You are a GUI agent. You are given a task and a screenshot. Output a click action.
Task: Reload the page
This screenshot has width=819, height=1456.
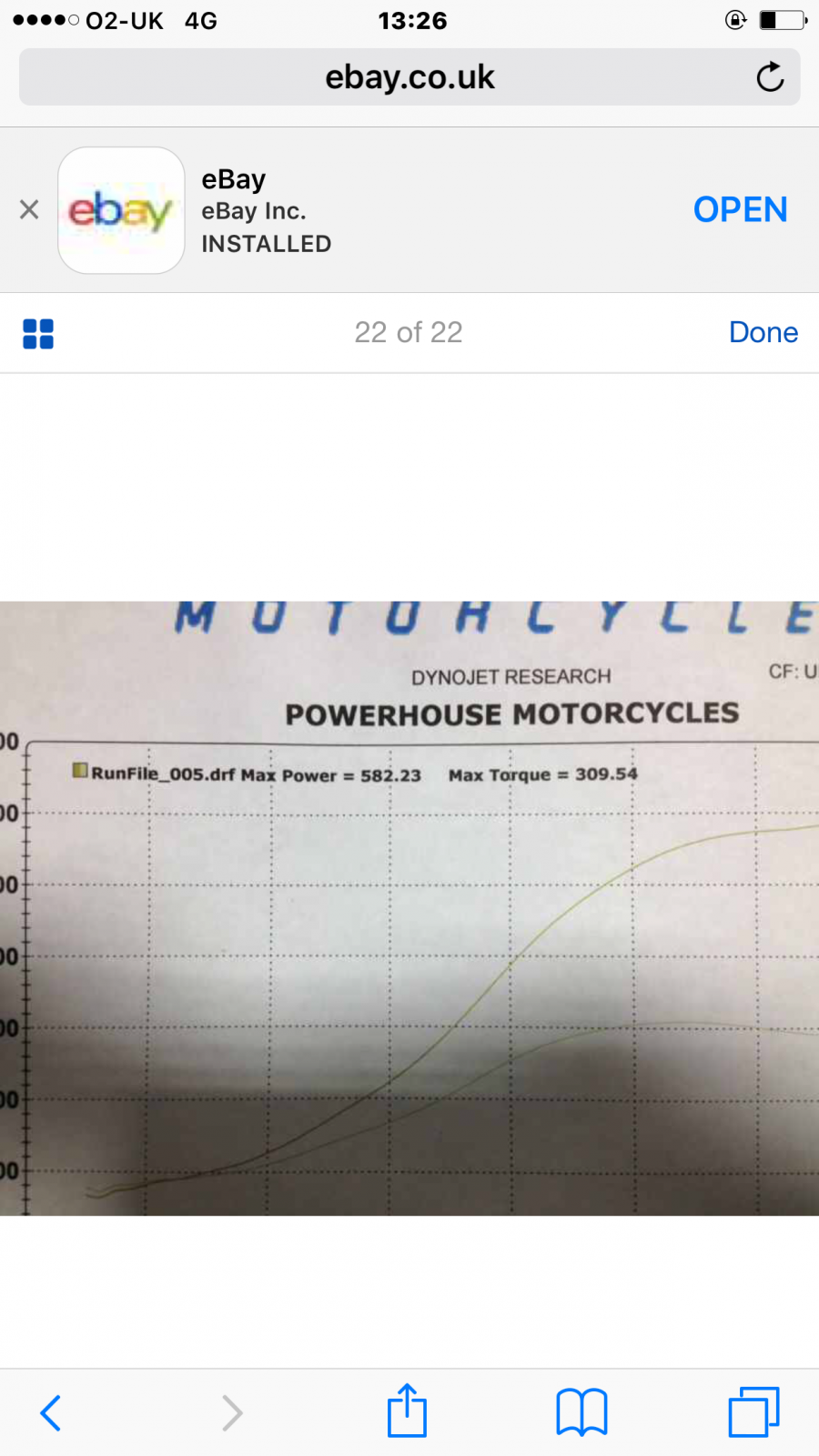[x=770, y=77]
